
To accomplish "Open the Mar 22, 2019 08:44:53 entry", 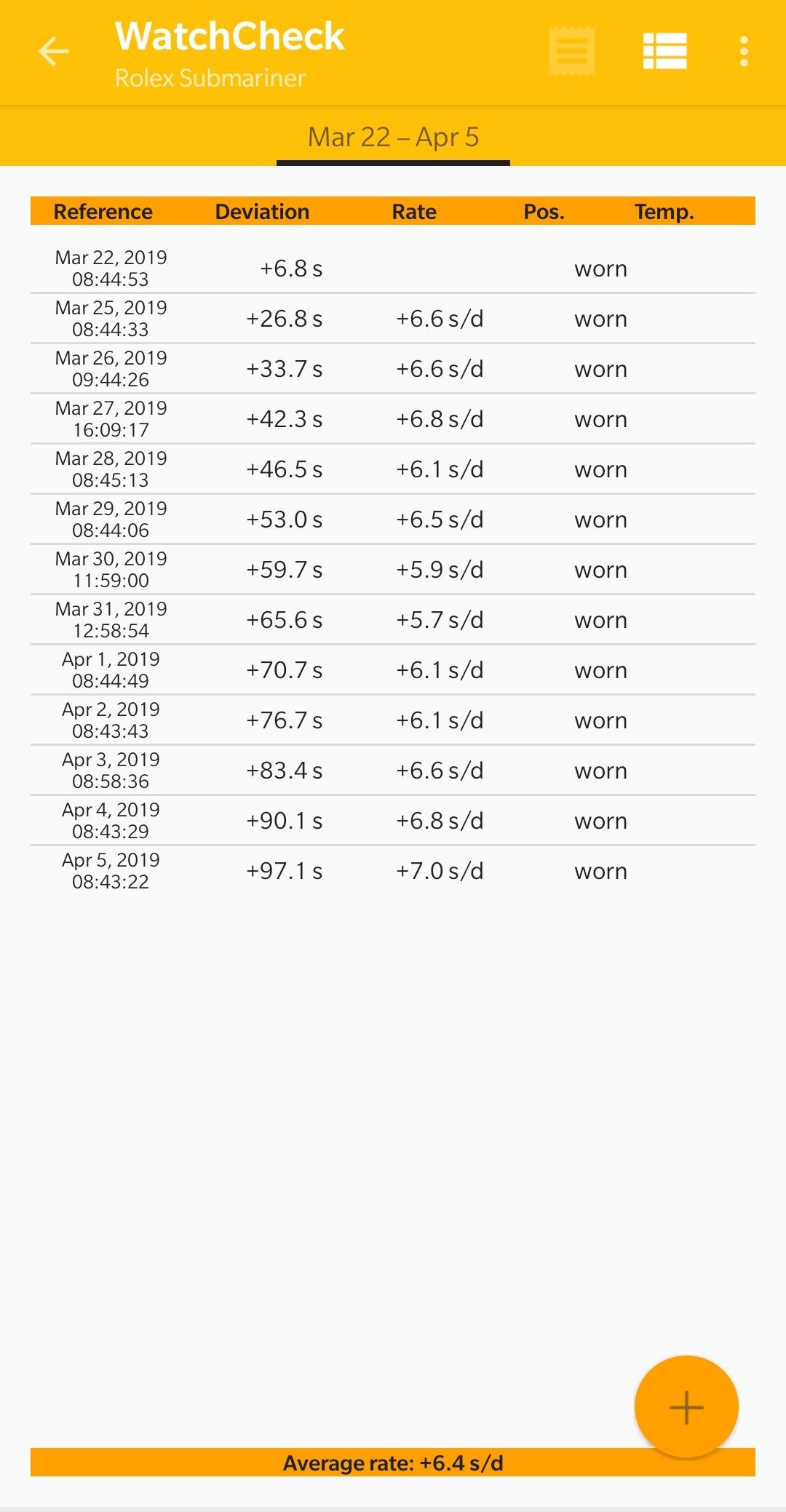I will click(393, 268).
